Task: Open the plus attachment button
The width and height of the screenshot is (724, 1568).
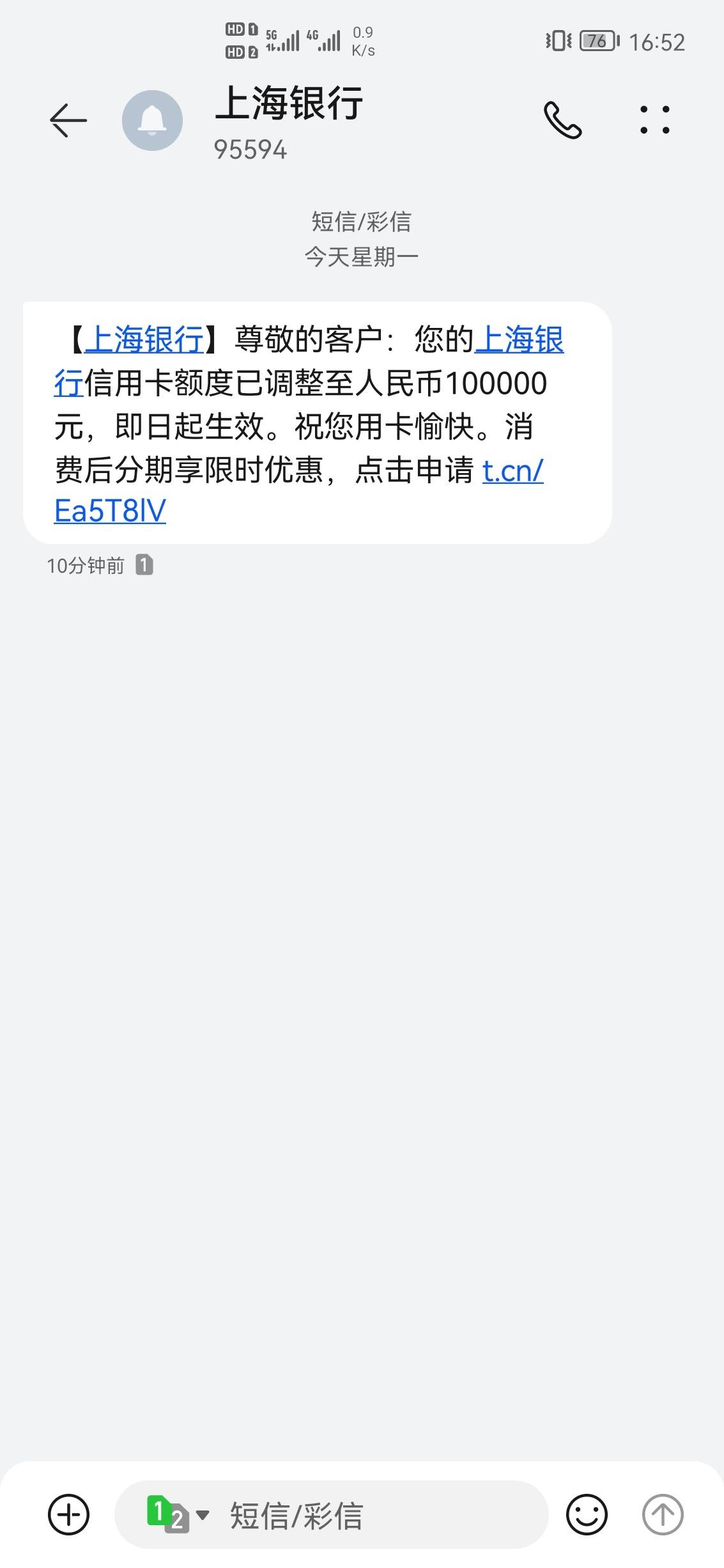Action: 68,1514
